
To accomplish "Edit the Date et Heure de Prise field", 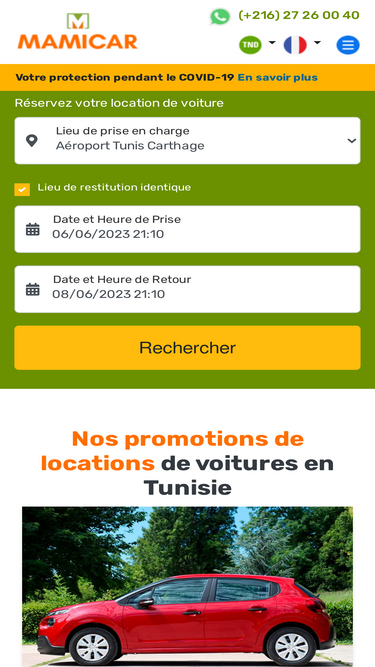I will point(188,229).
